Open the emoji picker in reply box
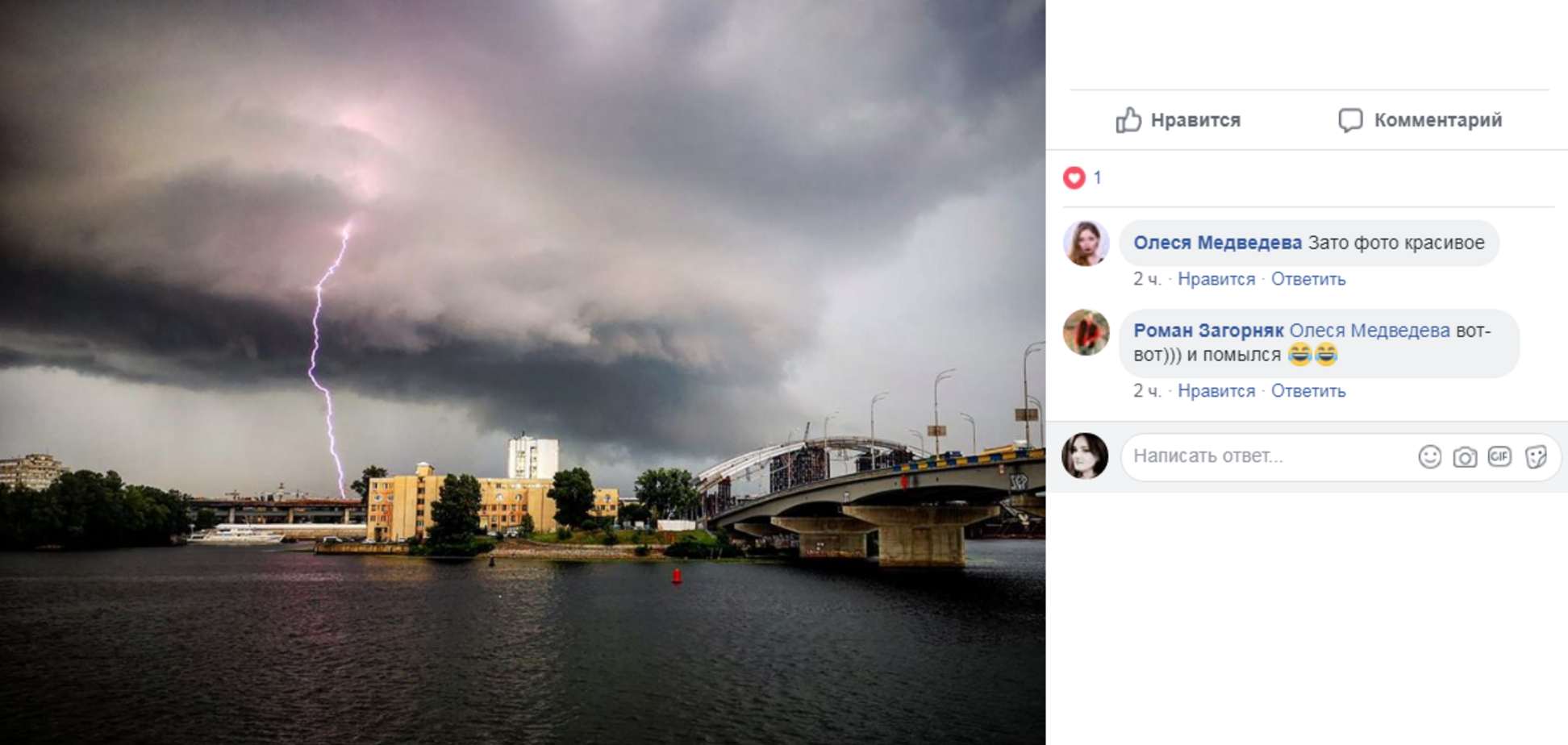This screenshot has height=745, width=1568. [x=1429, y=457]
